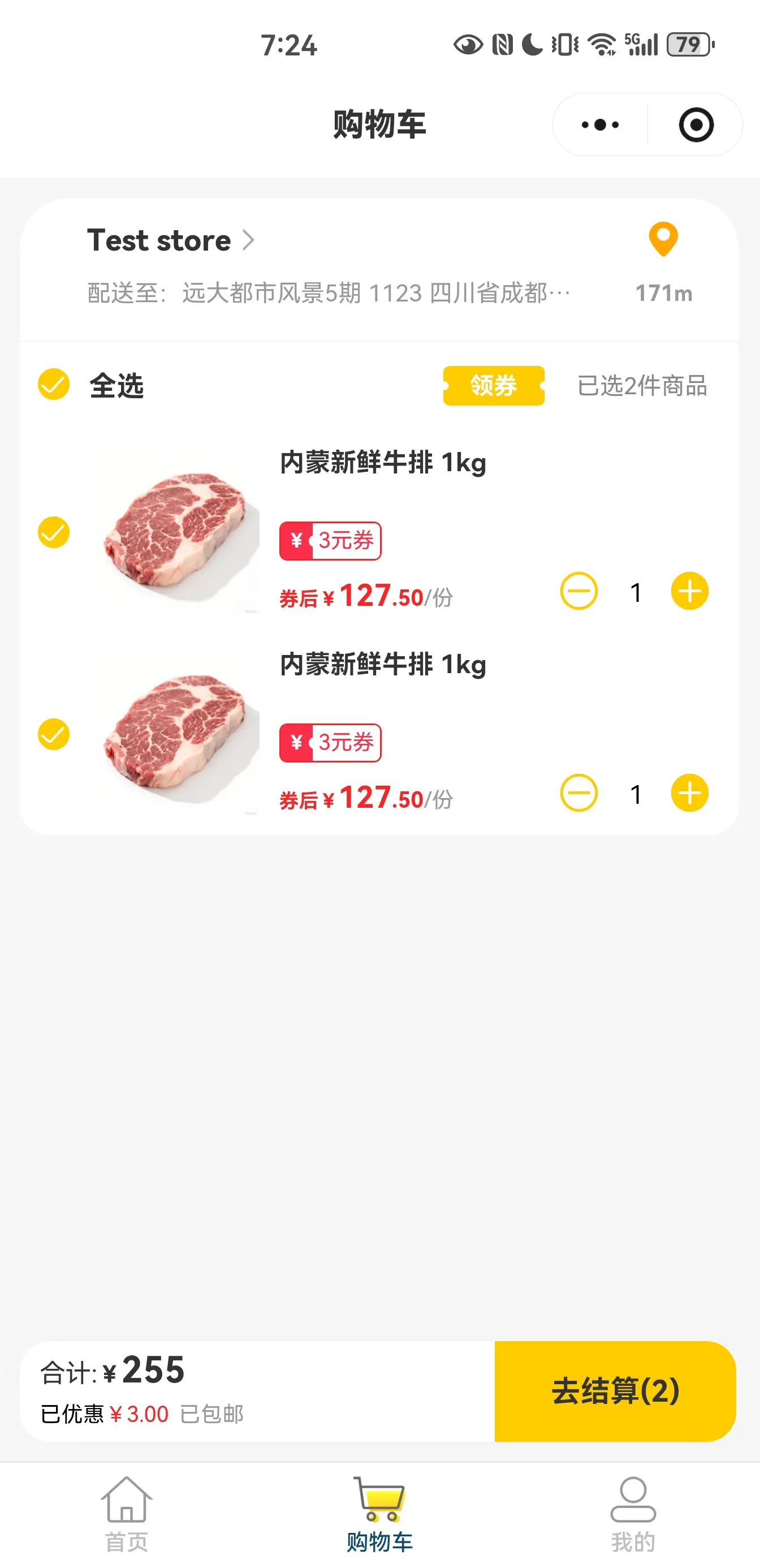
Task: Proceed to checkout with 去结算(2)
Action: click(615, 1391)
